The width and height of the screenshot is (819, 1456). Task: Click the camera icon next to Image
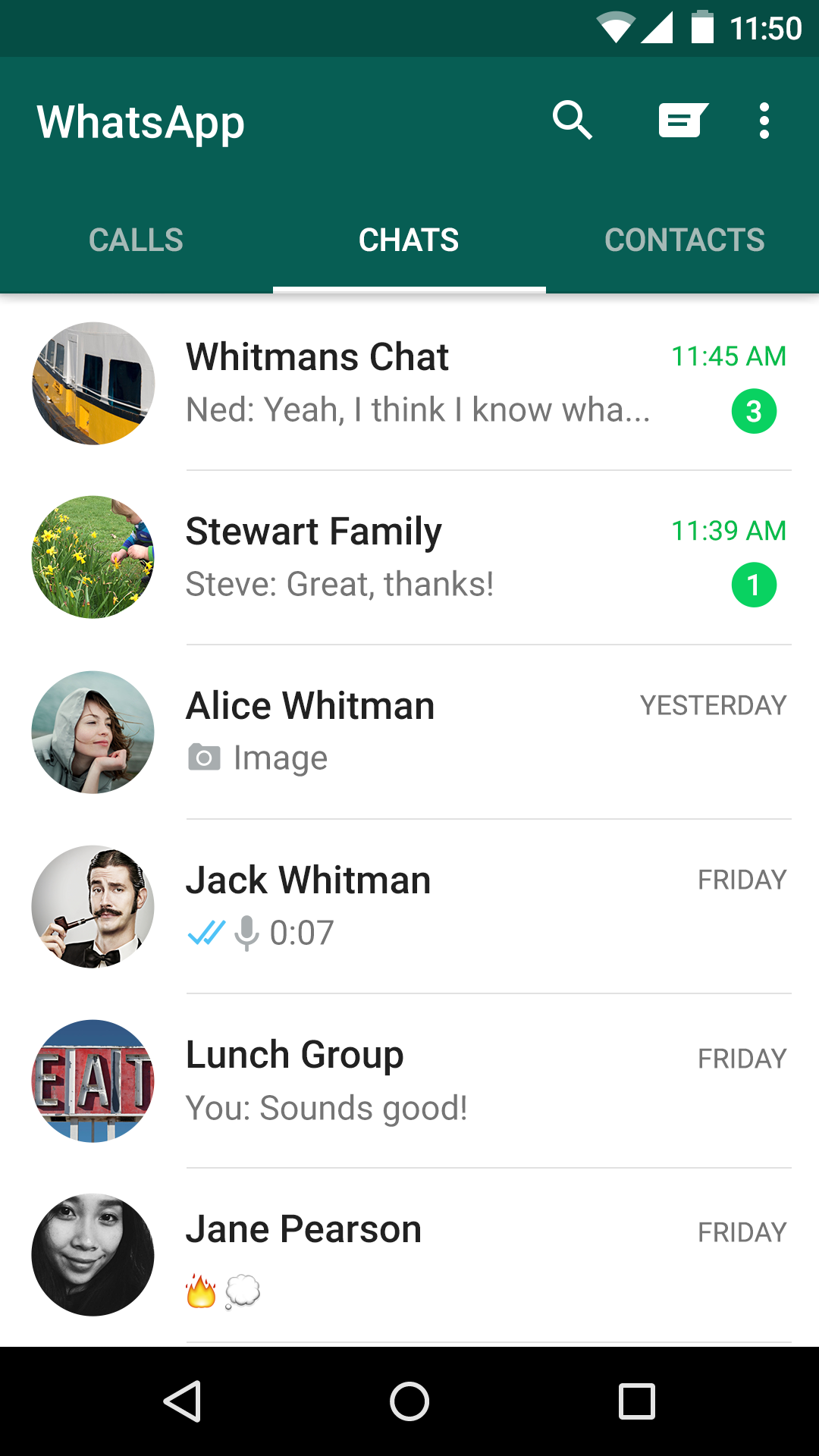tap(203, 756)
